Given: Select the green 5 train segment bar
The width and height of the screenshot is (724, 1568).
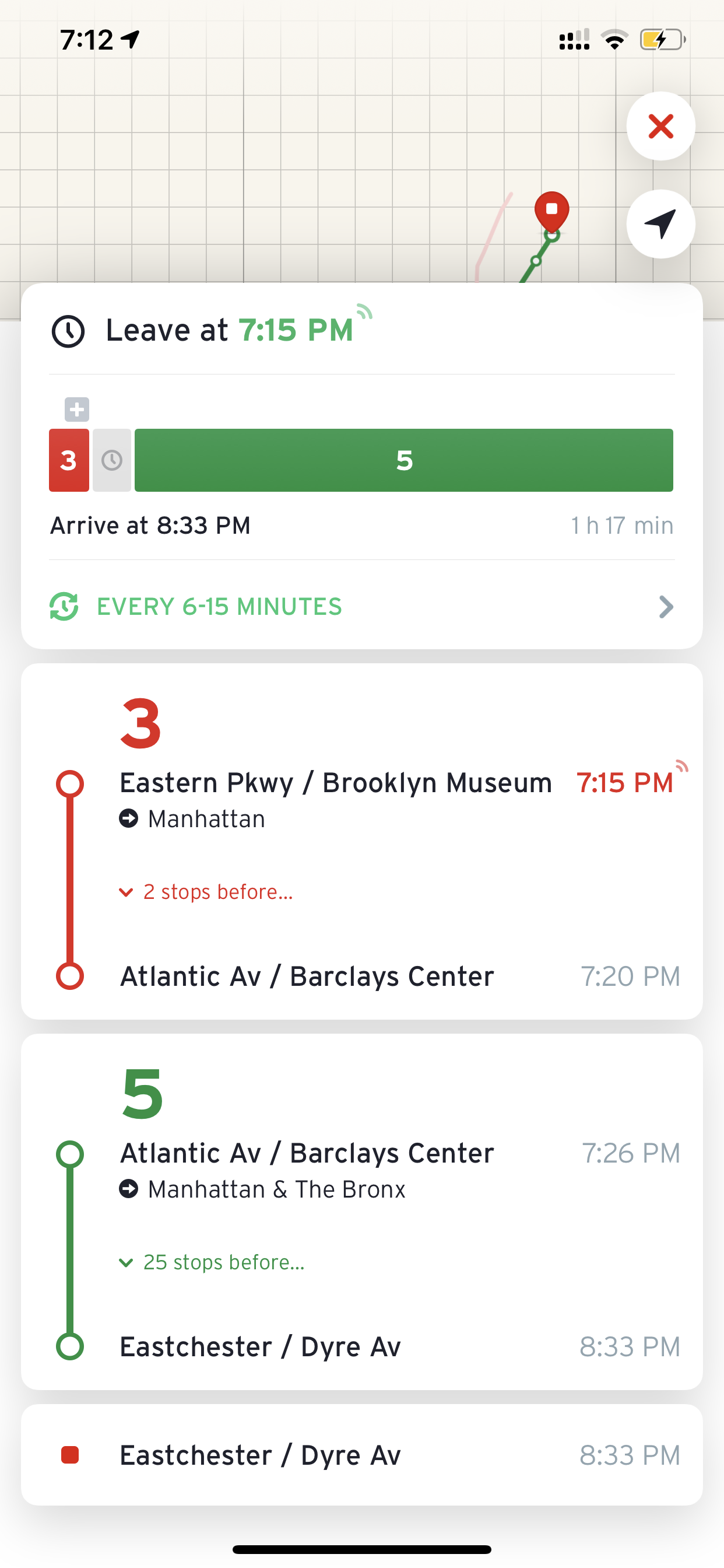Looking at the screenshot, I should click(x=403, y=460).
